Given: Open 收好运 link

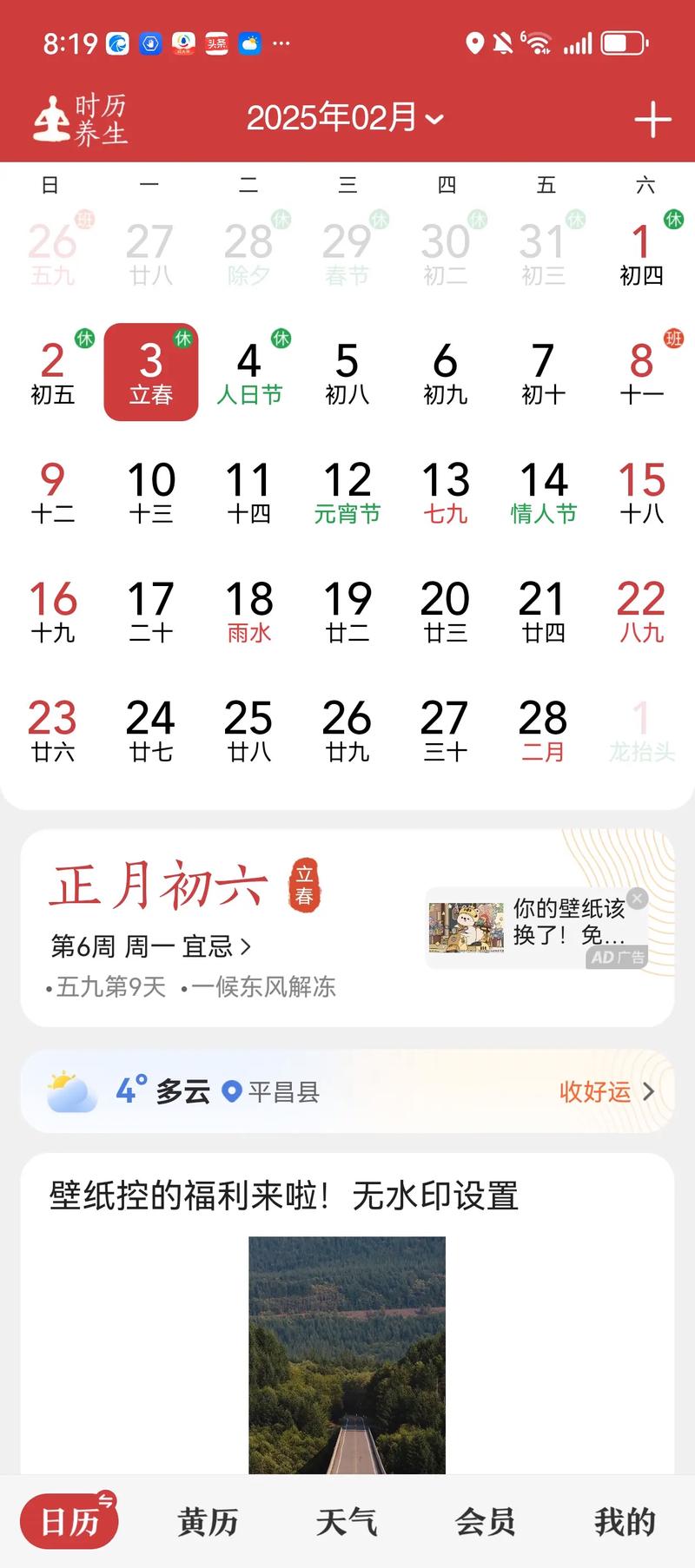Looking at the screenshot, I should click(606, 1091).
